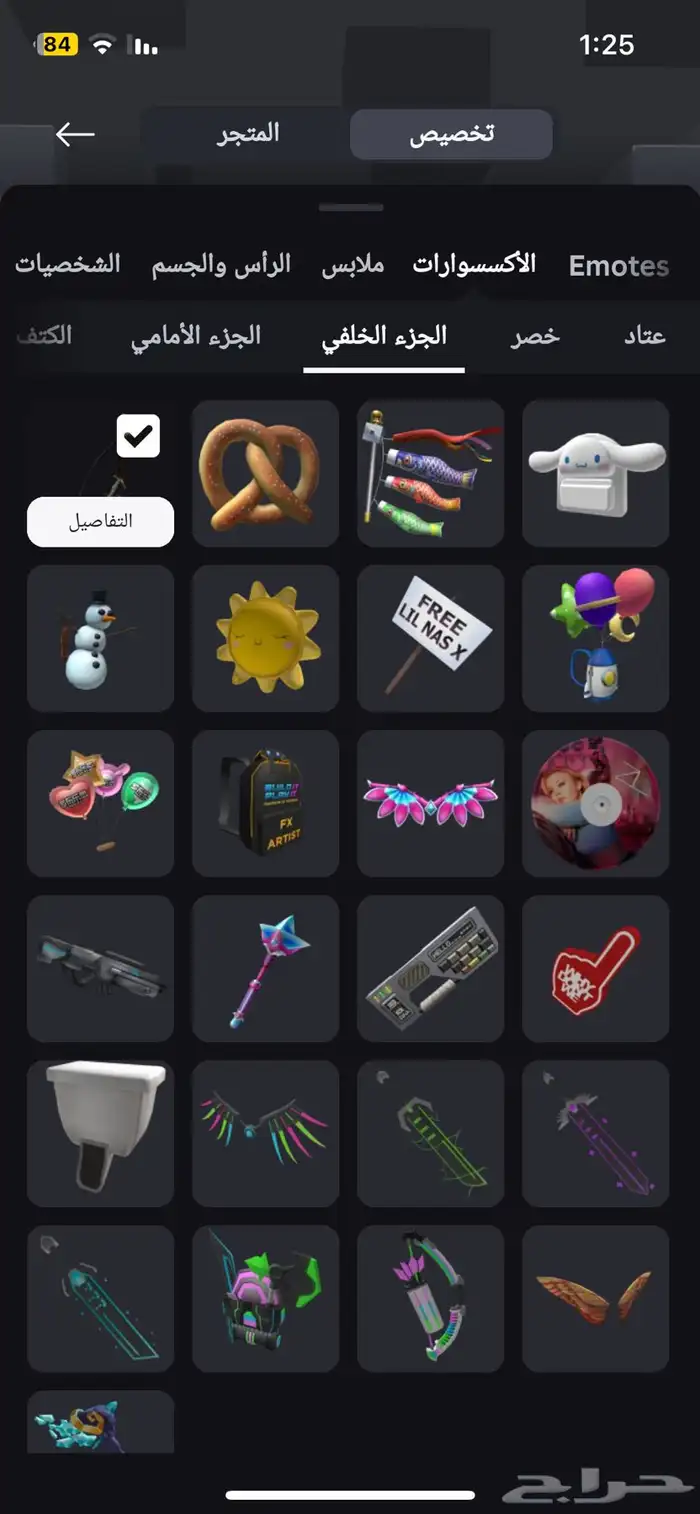Equip the FX Artist backpack
This screenshot has height=1514, width=700.
click(x=265, y=803)
